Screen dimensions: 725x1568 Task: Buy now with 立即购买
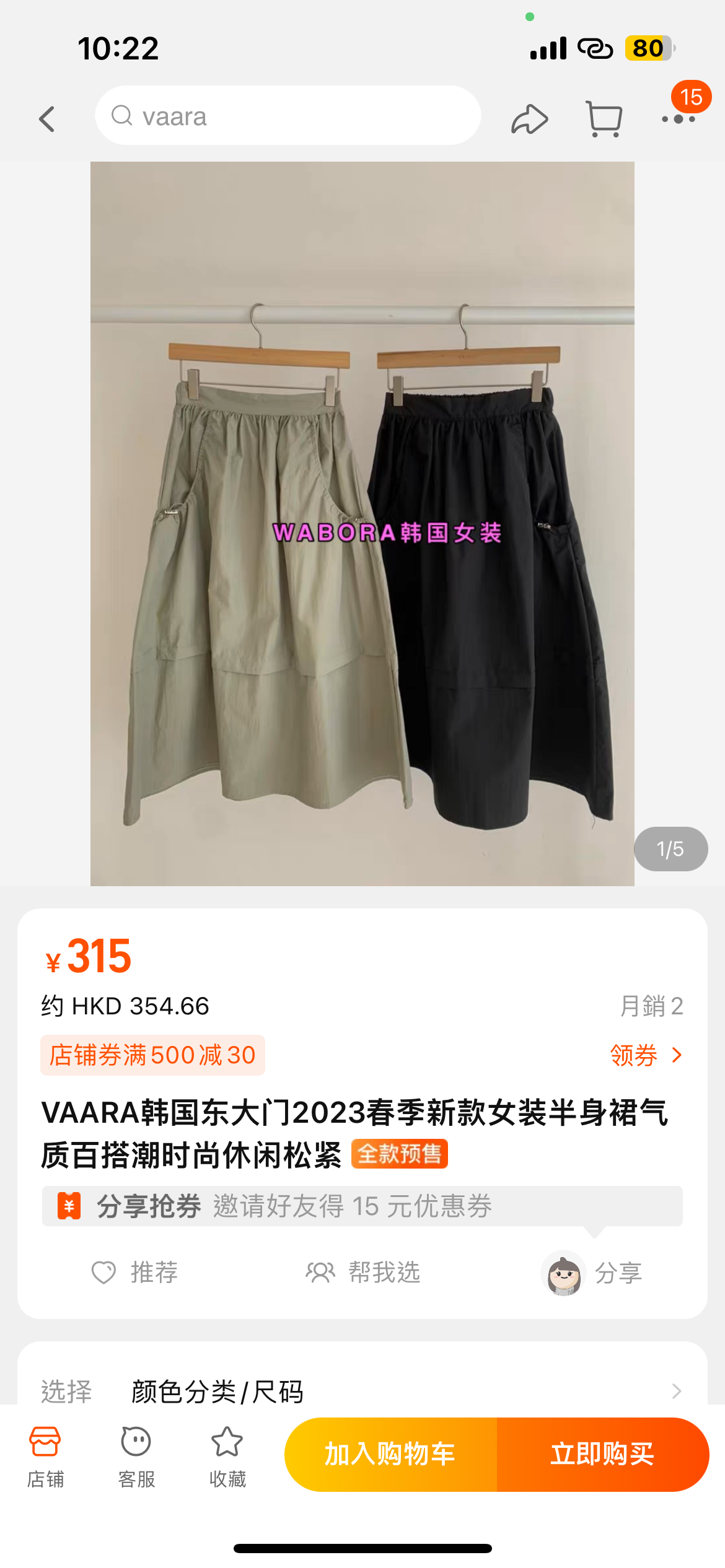tap(603, 1454)
